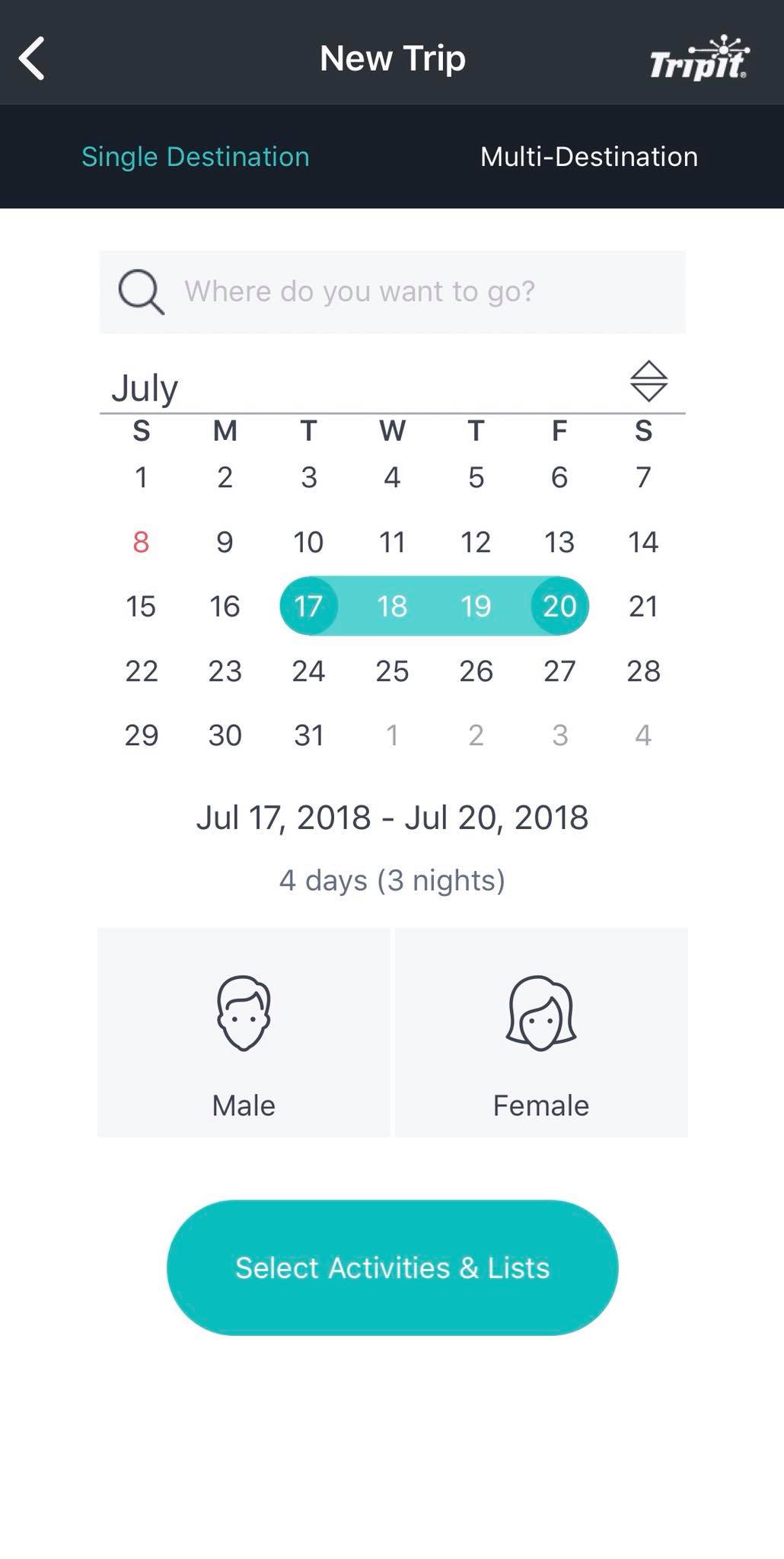Viewport: 784px width, 1559px height.
Task: Select July 20 on calendar
Action: [559, 606]
